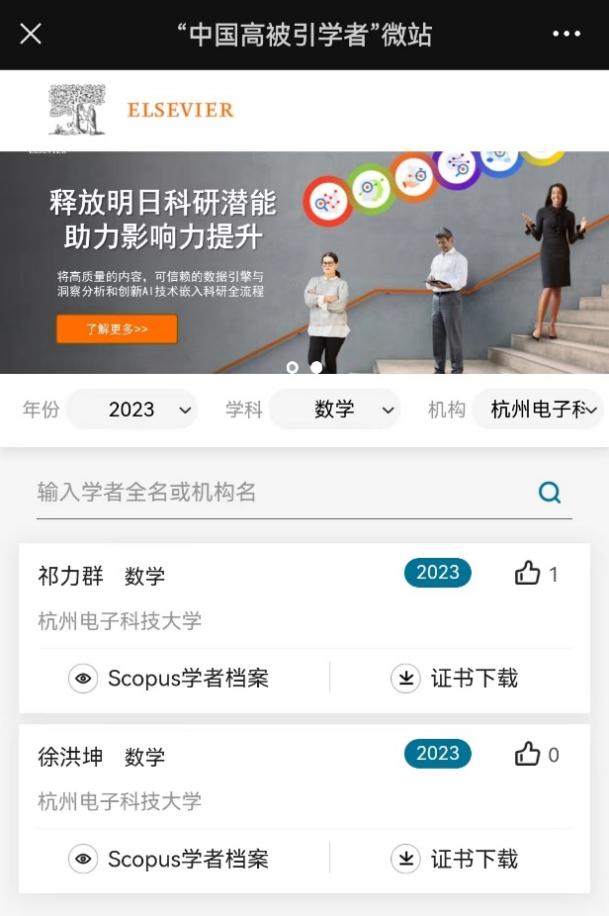Switch to the first banner slide indicator
The width and height of the screenshot is (609, 916).
coord(292,367)
